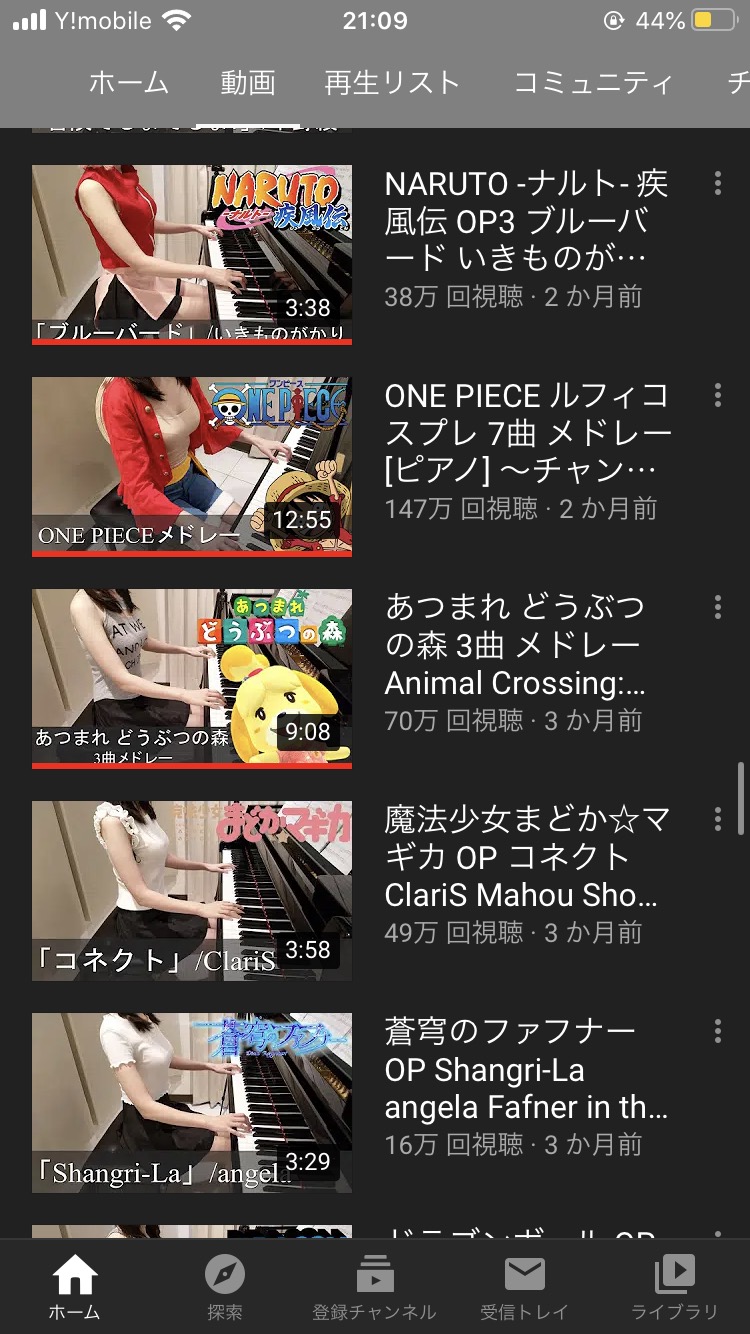Open the 探索 explore tab

(225, 1287)
